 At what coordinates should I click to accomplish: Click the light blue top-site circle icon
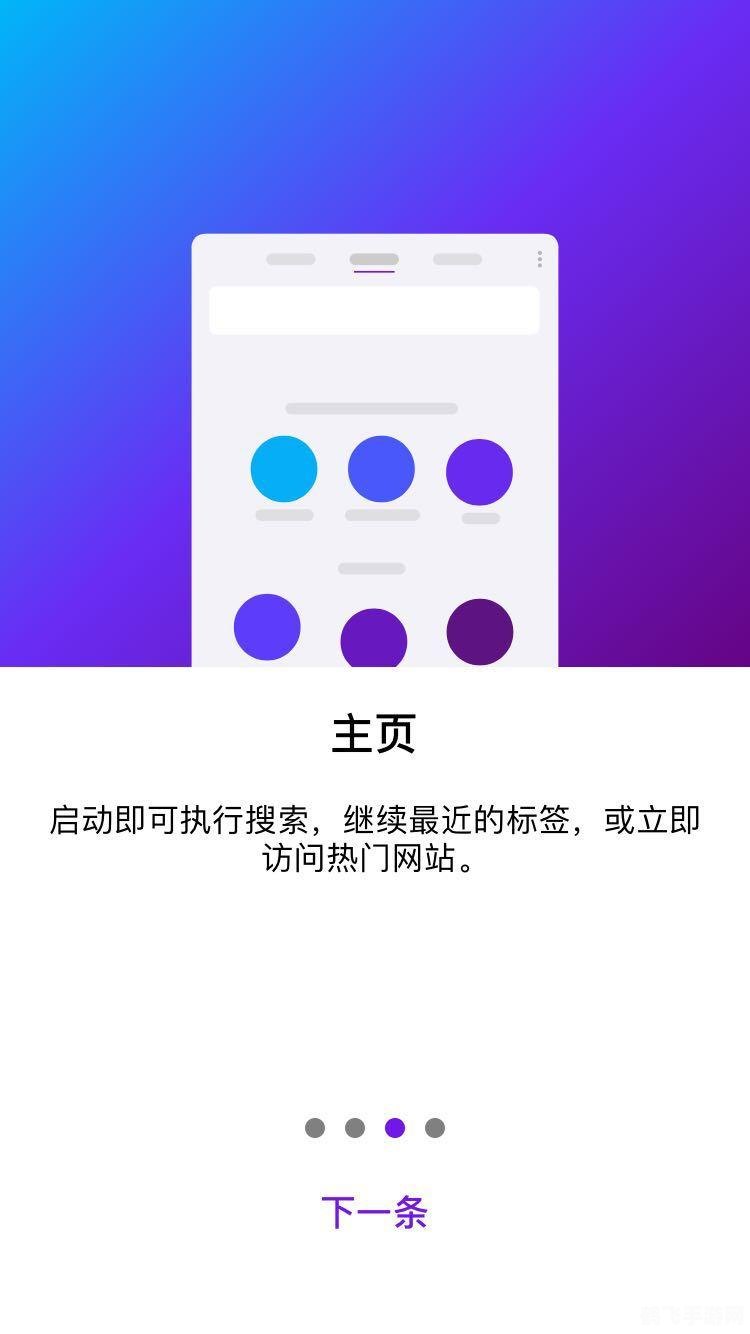[286, 467]
